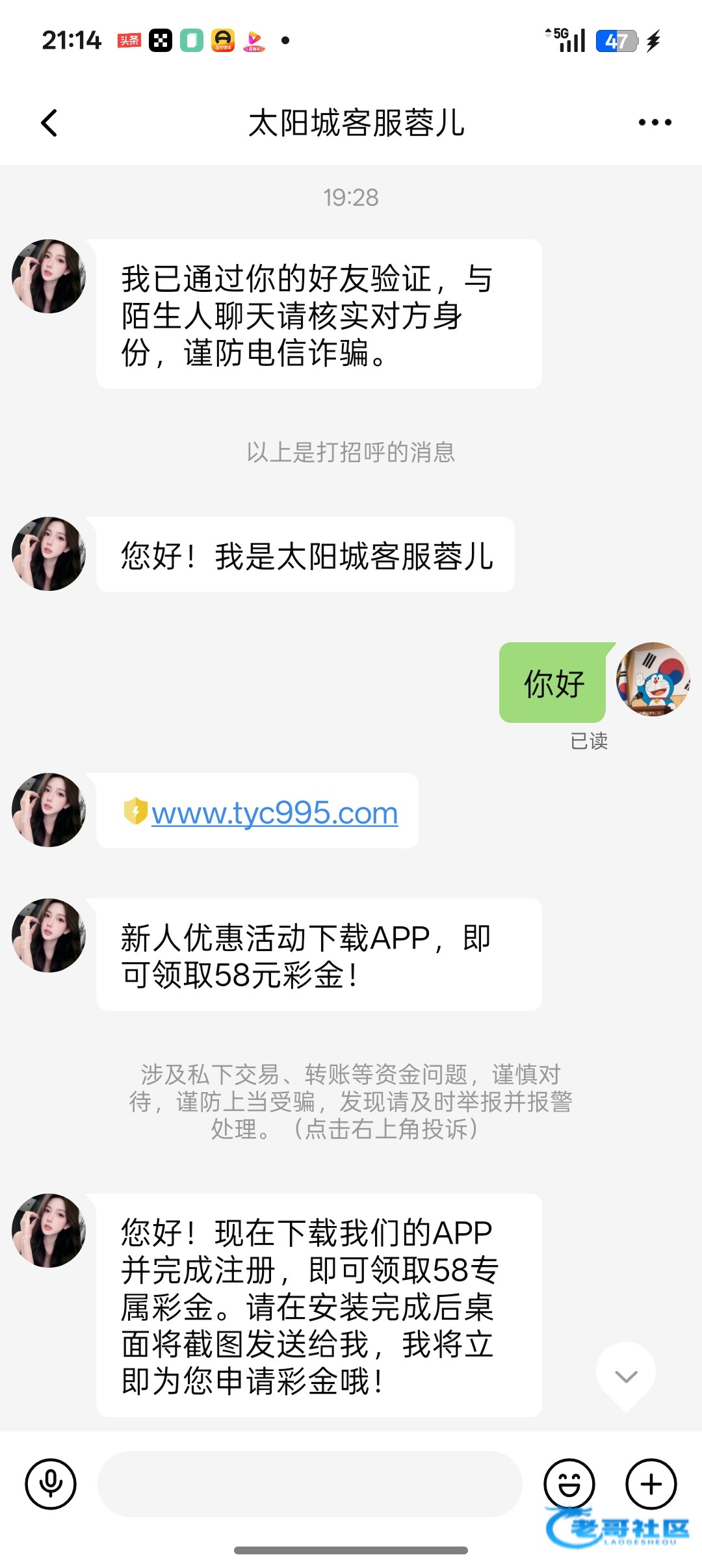Image resolution: width=702 pixels, height=1568 pixels.
Task: Open the plus attachments menu
Action: [651, 1484]
